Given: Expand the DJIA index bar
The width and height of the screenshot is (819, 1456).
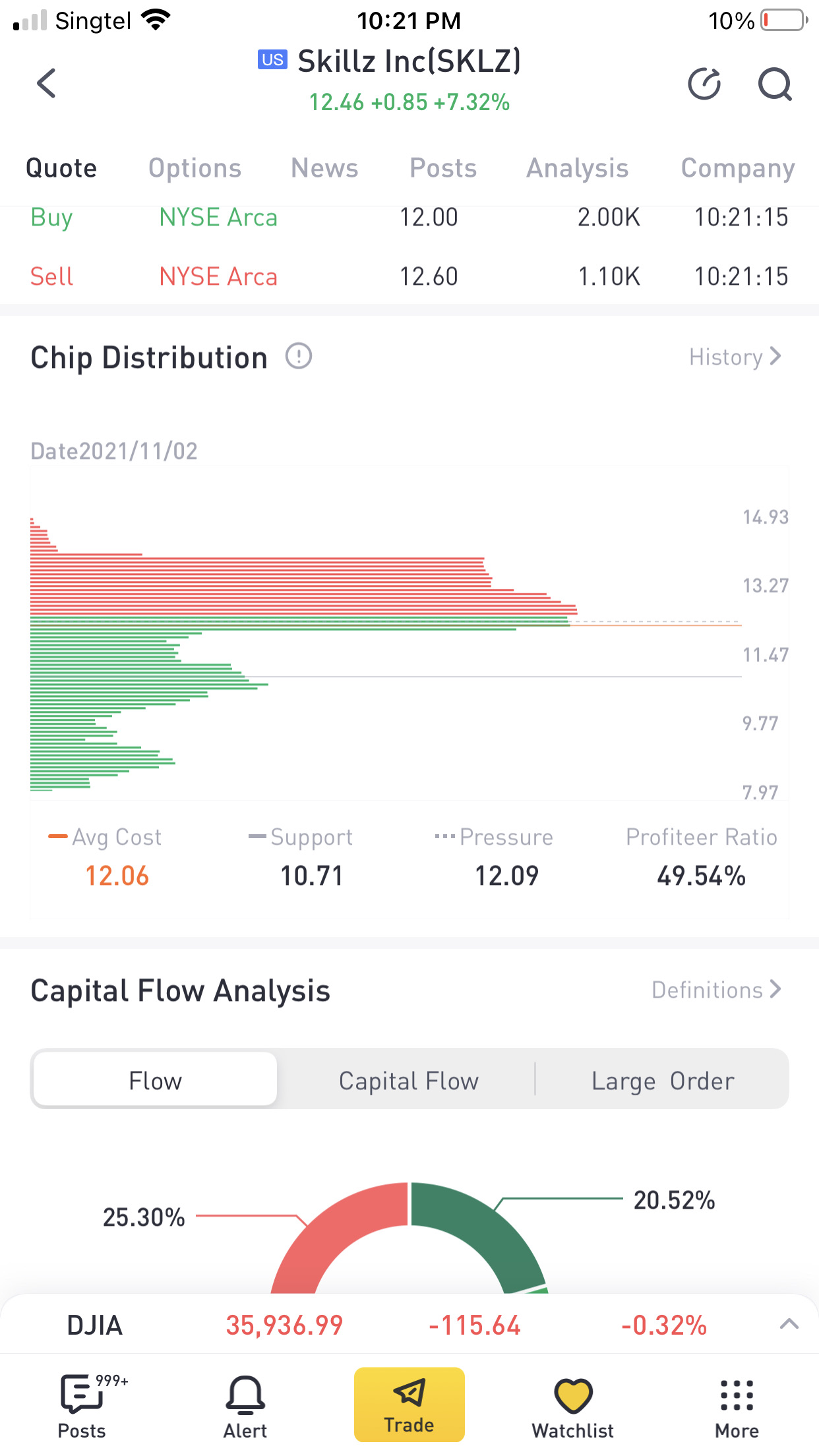Looking at the screenshot, I should pos(789,1324).
